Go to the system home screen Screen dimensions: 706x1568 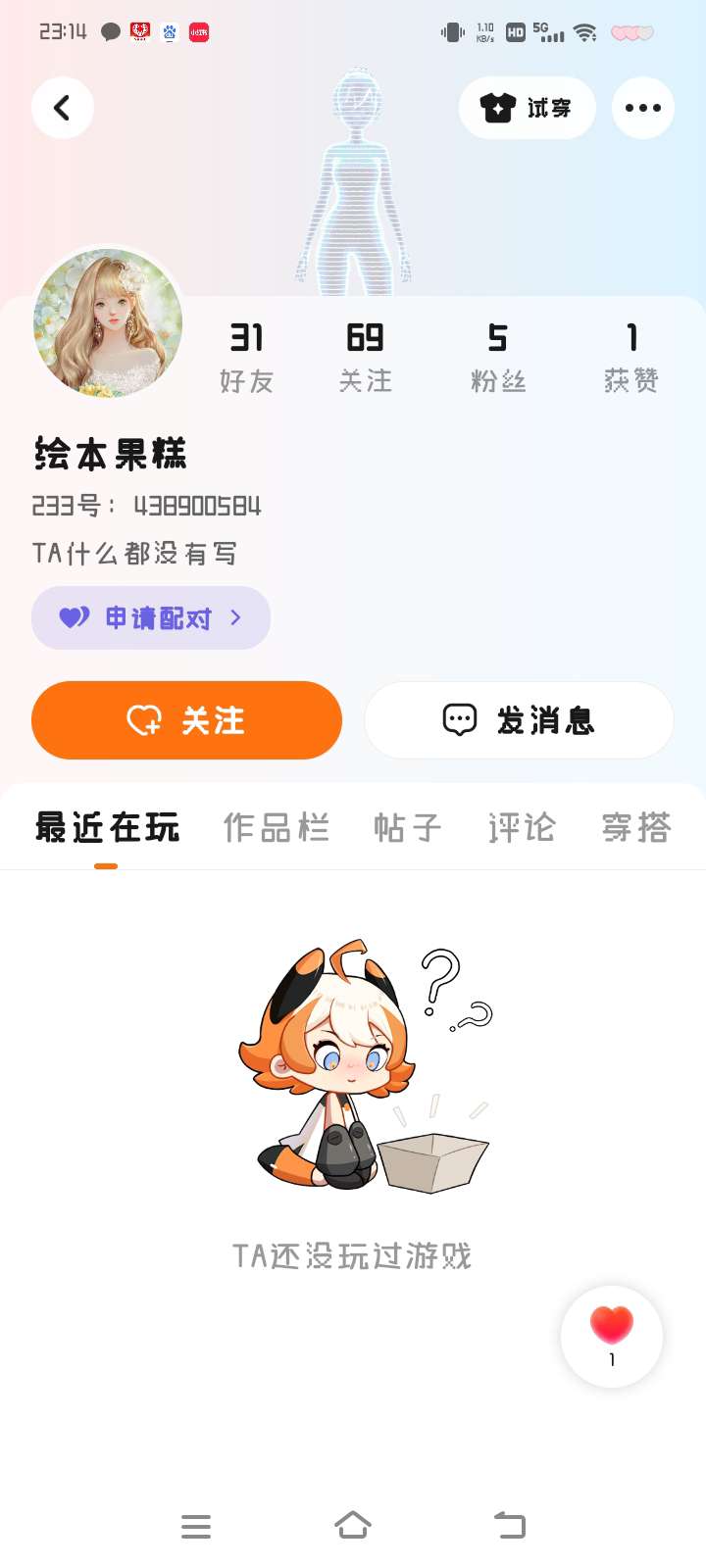[x=353, y=1526]
